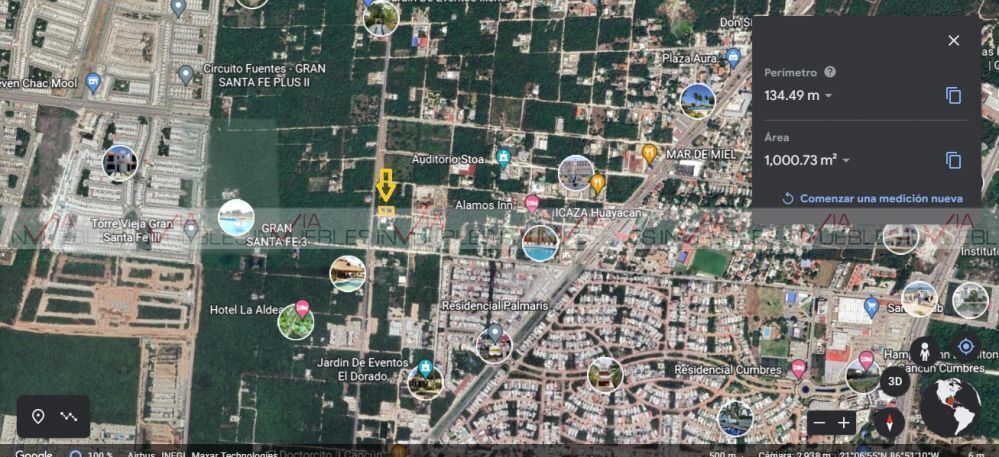Screen dimensions: 999x457
Task: Copy the area value
Action: click(953, 160)
